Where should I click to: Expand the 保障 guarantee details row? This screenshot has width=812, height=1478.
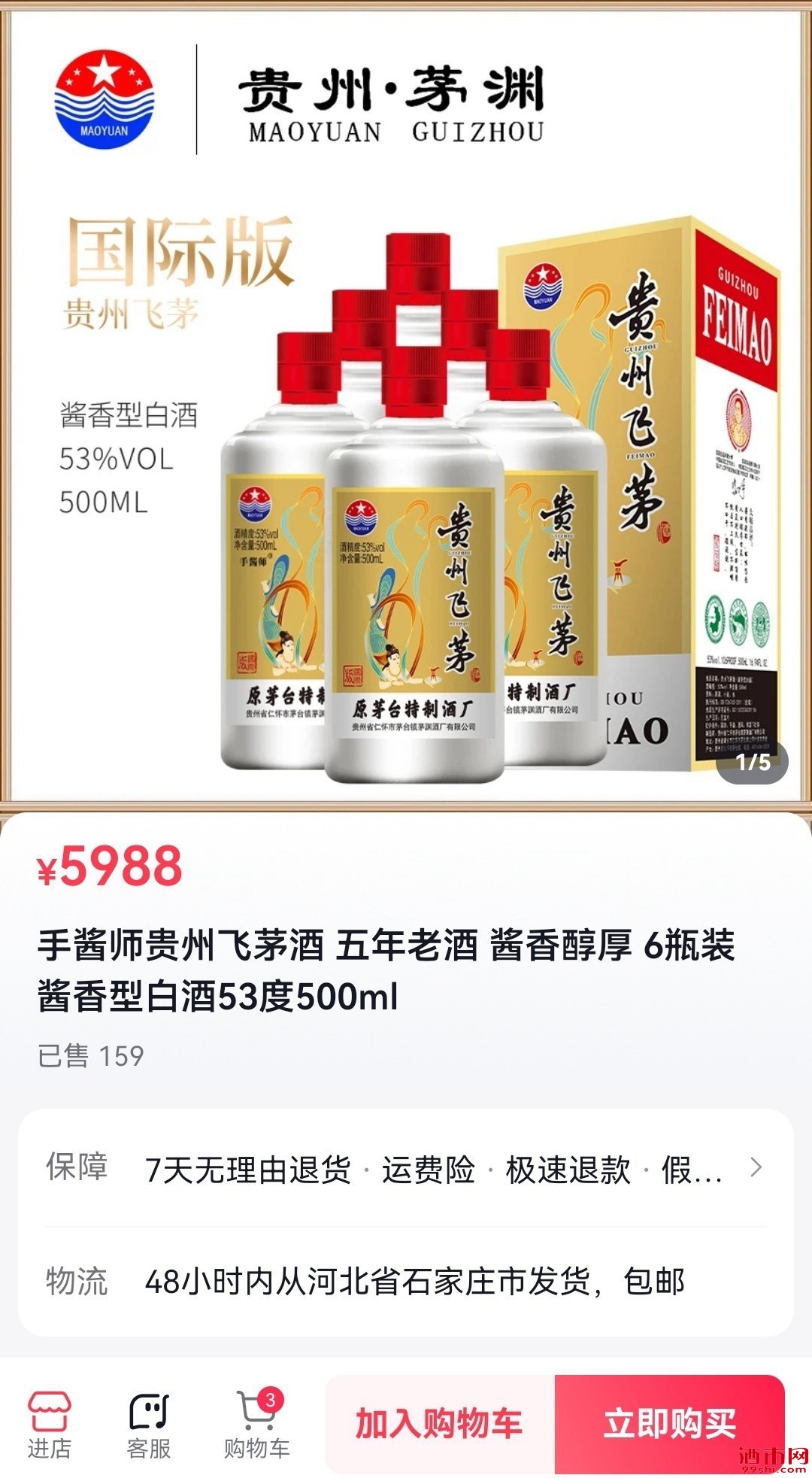(x=406, y=1169)
